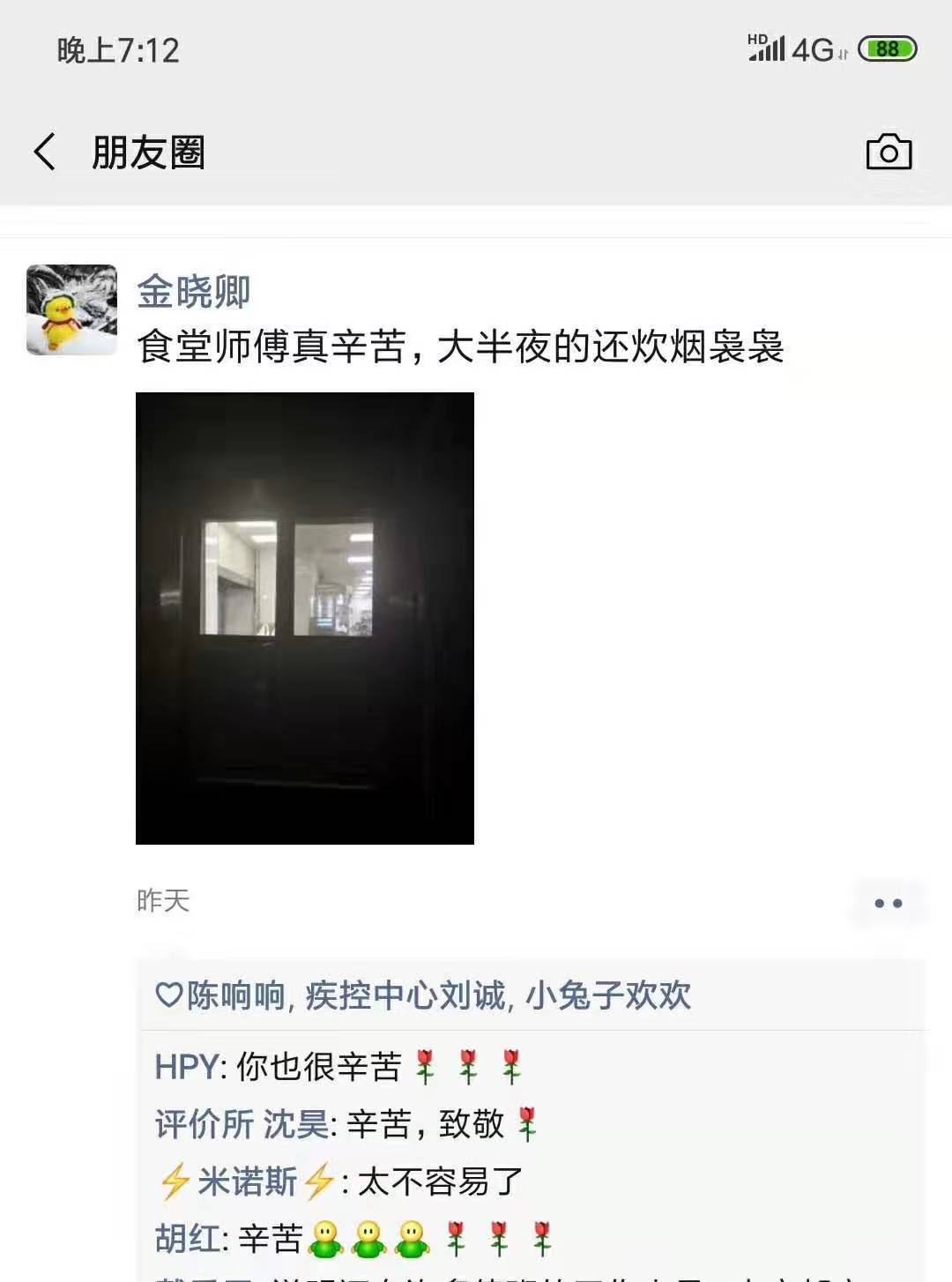Open the like and comment options button
This screenshot has width=952, height=1282.
click(888, 903)
